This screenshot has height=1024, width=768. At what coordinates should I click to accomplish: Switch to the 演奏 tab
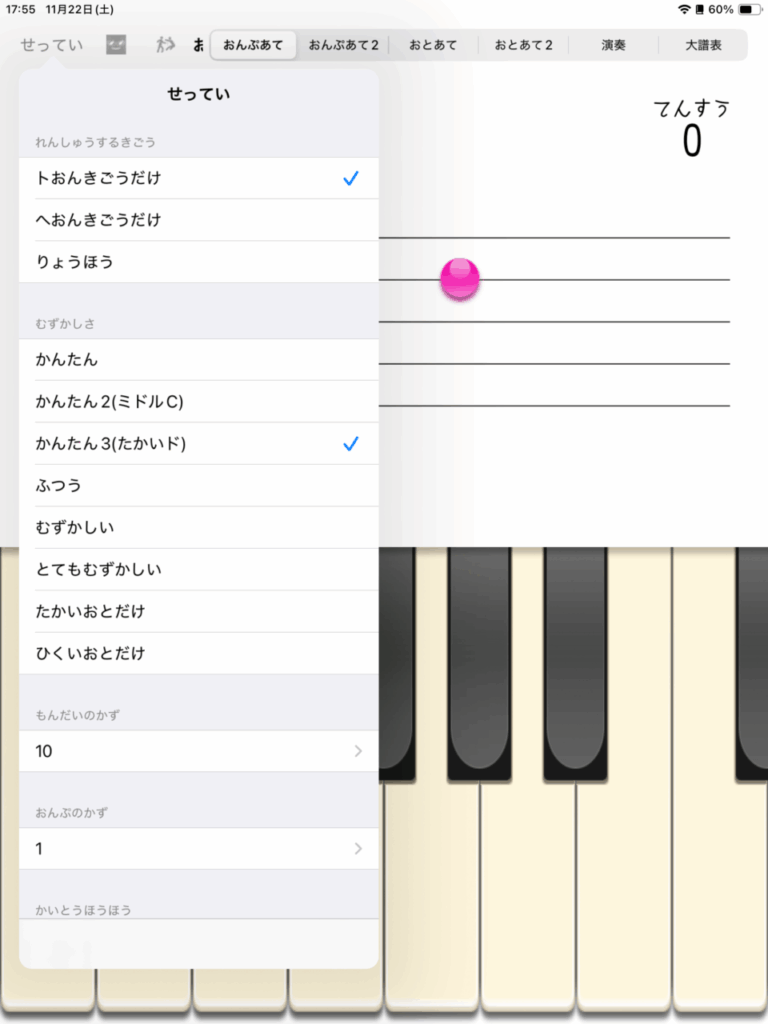coord(613,45)
